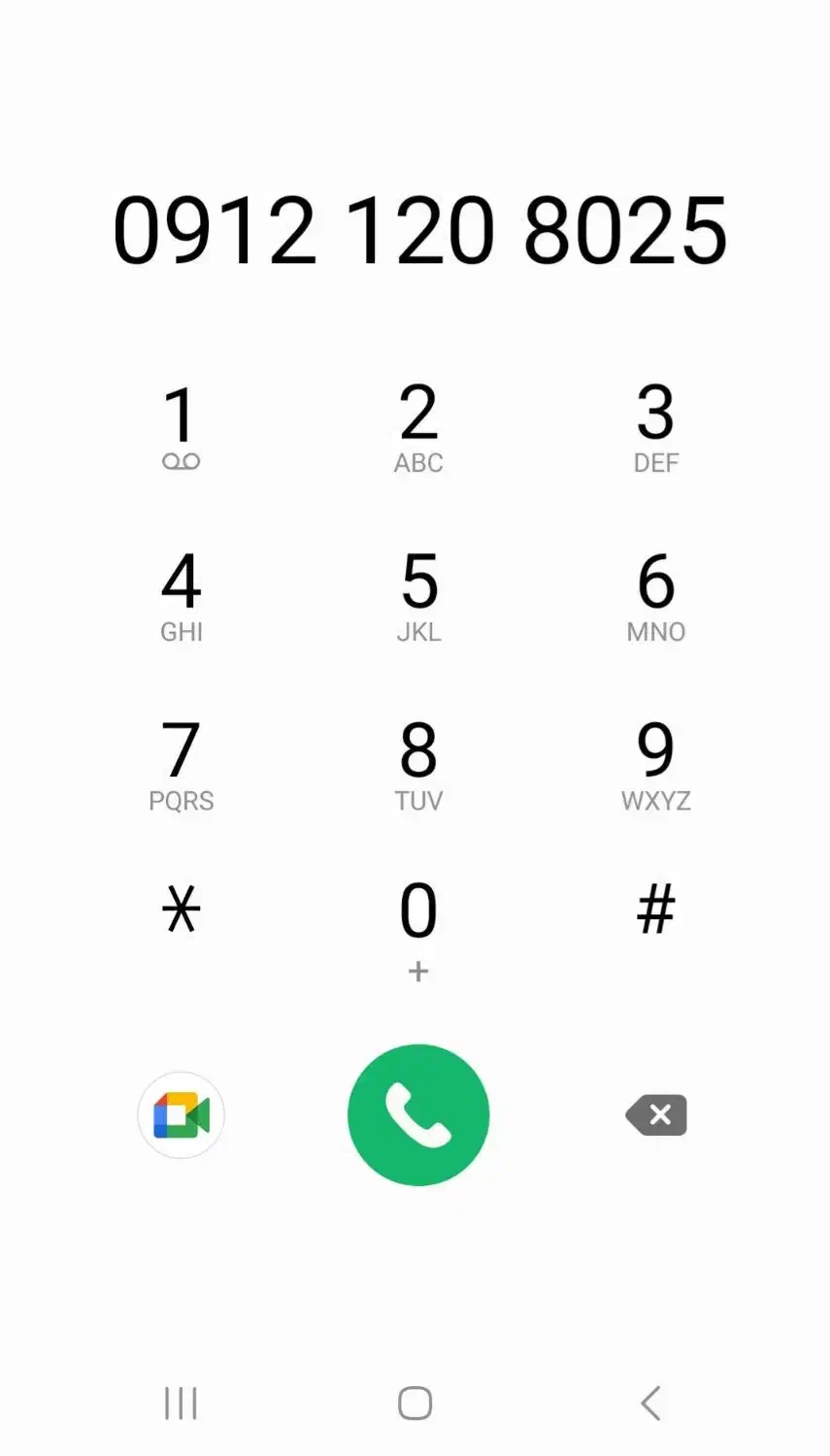
Task: Tap the 4 GHI key
Action: tap(182, 597)
